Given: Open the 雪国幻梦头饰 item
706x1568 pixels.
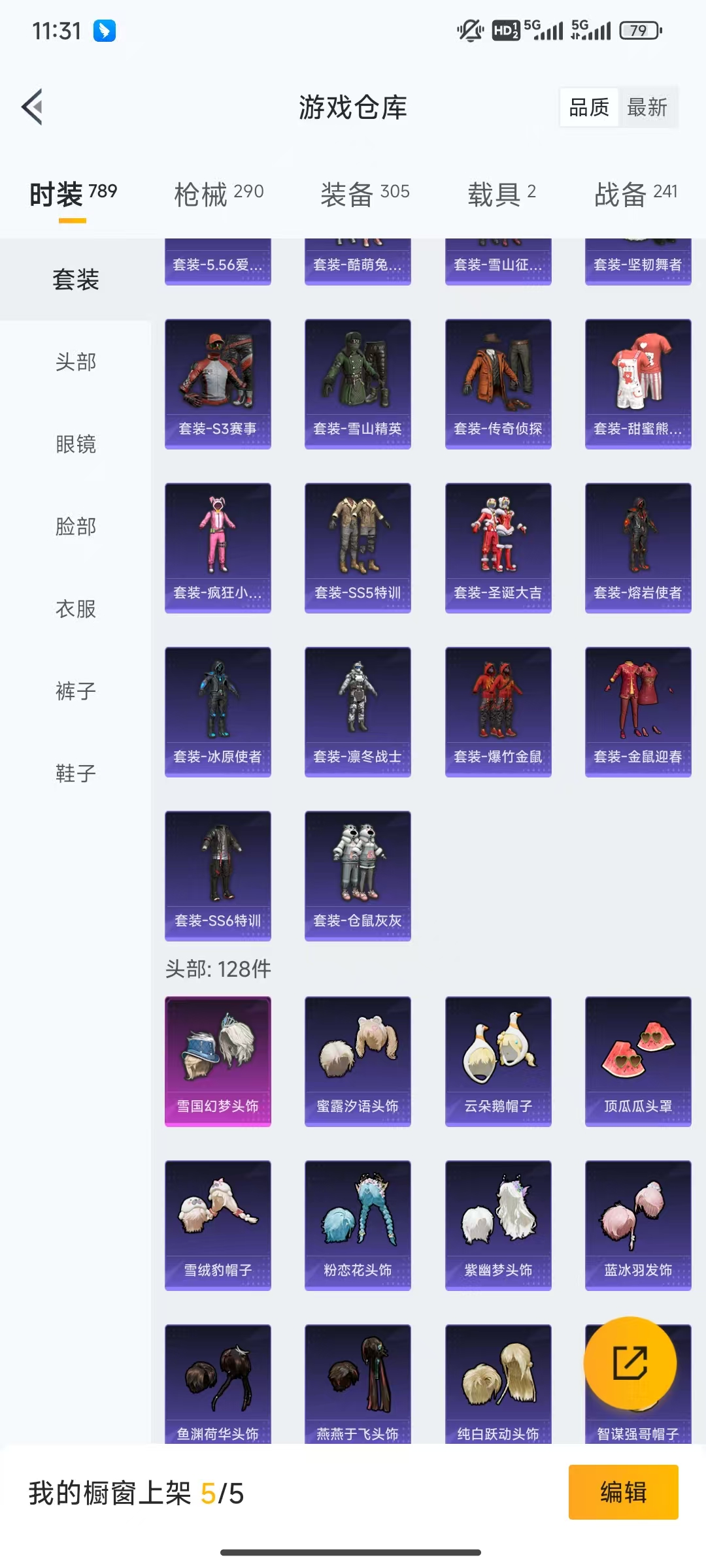Looking at the screenshot, I should click(218, 1061).
